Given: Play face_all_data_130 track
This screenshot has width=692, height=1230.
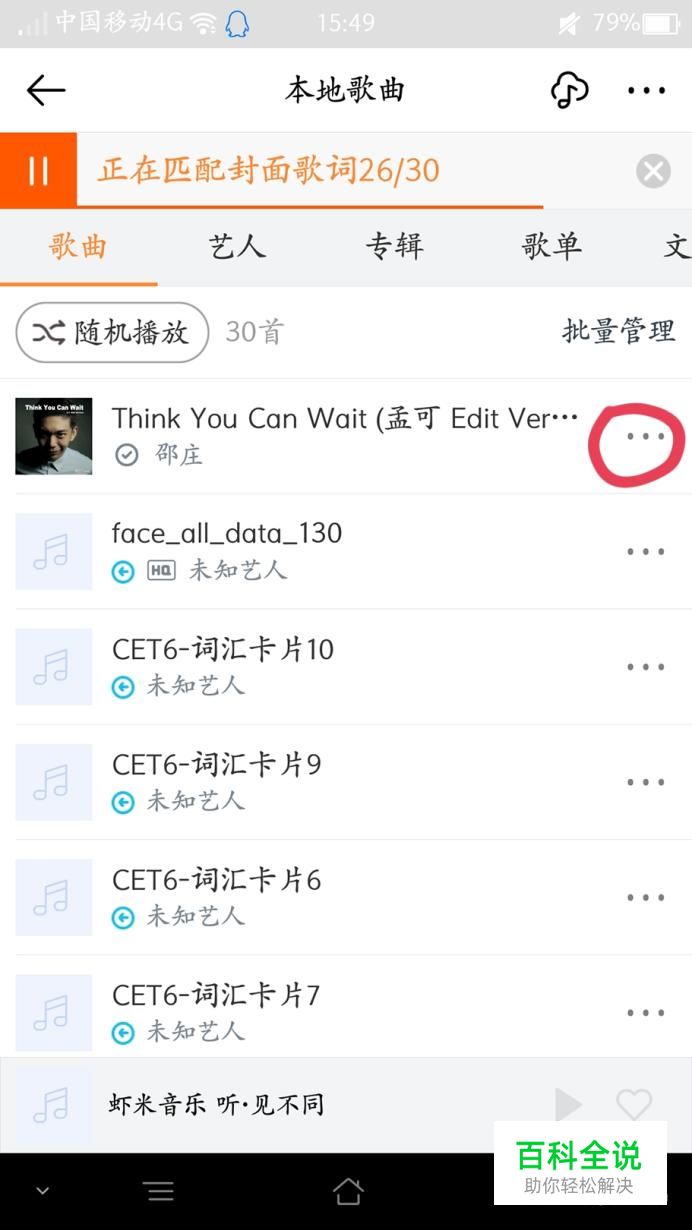Looking at the screenshot, I should (x=300, y=551).
